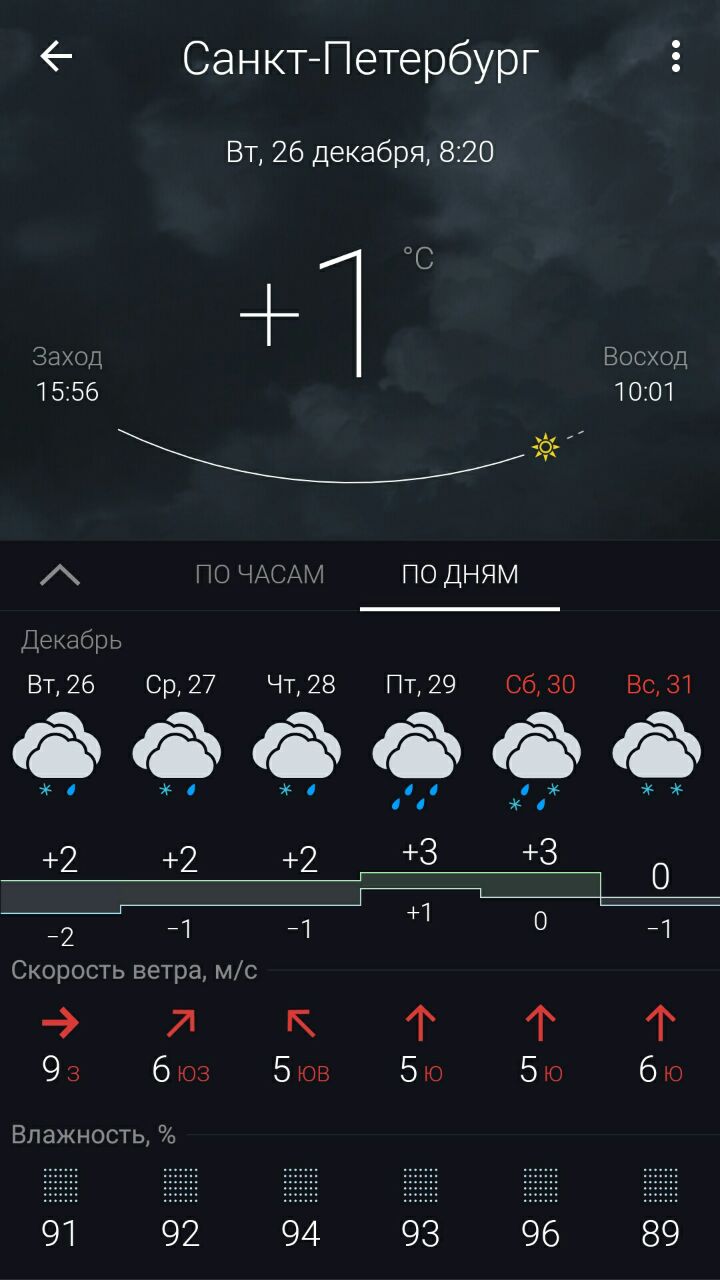The height and width of the screenshot is (1280, 720).
Task: Select the ПО ДНЯМ tab
Action: [460, 575]
